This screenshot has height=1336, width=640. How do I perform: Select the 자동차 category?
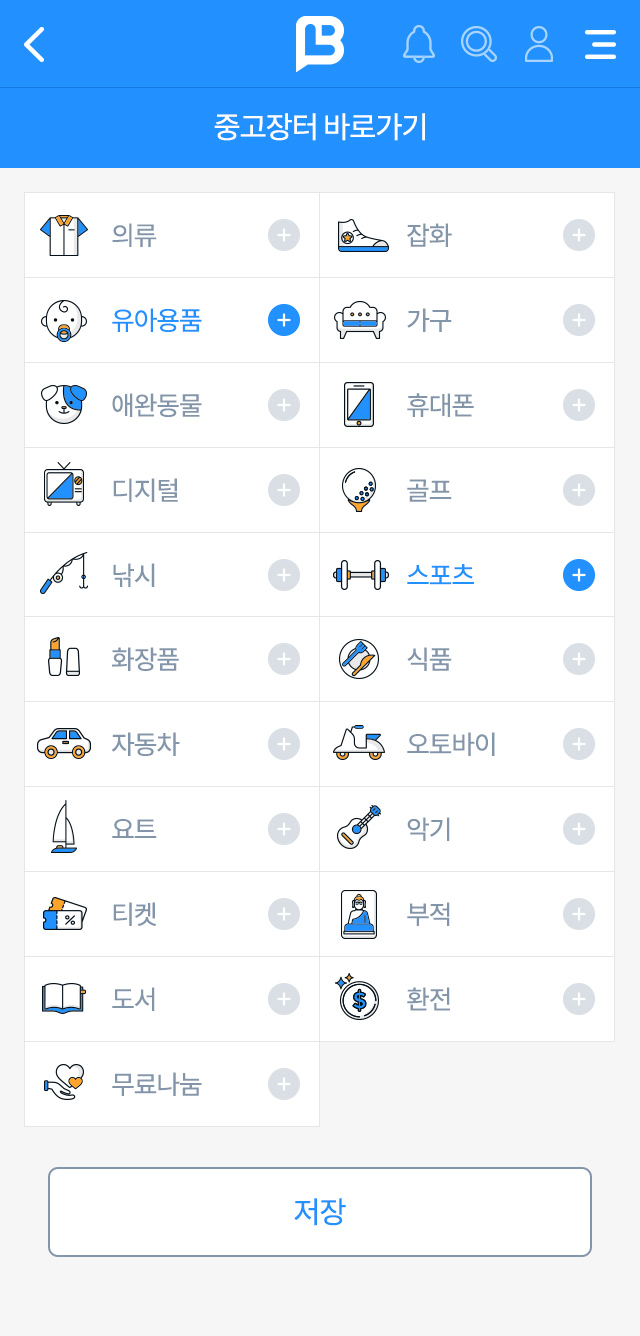tap(284, 744)
